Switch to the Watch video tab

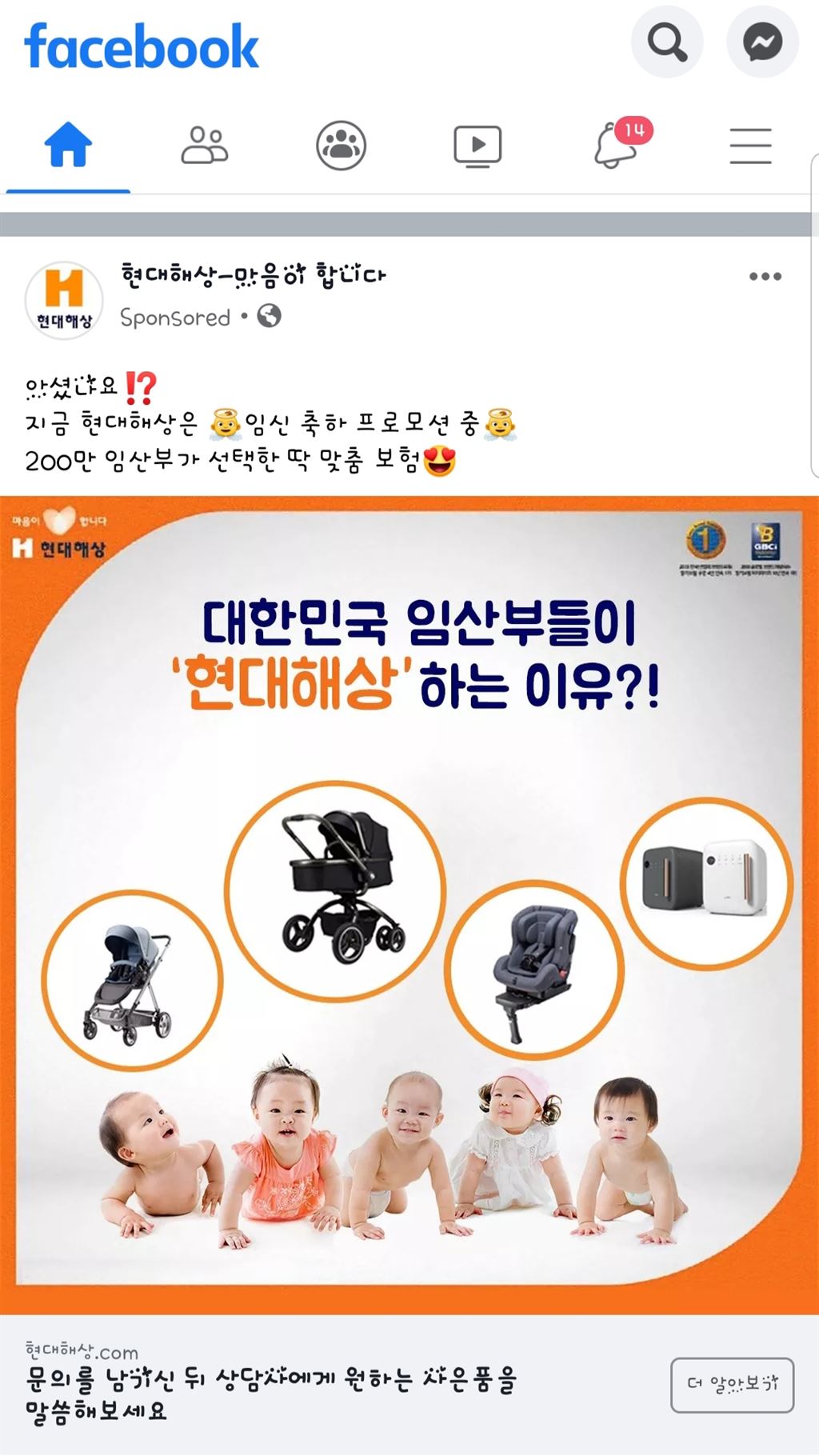477,146
